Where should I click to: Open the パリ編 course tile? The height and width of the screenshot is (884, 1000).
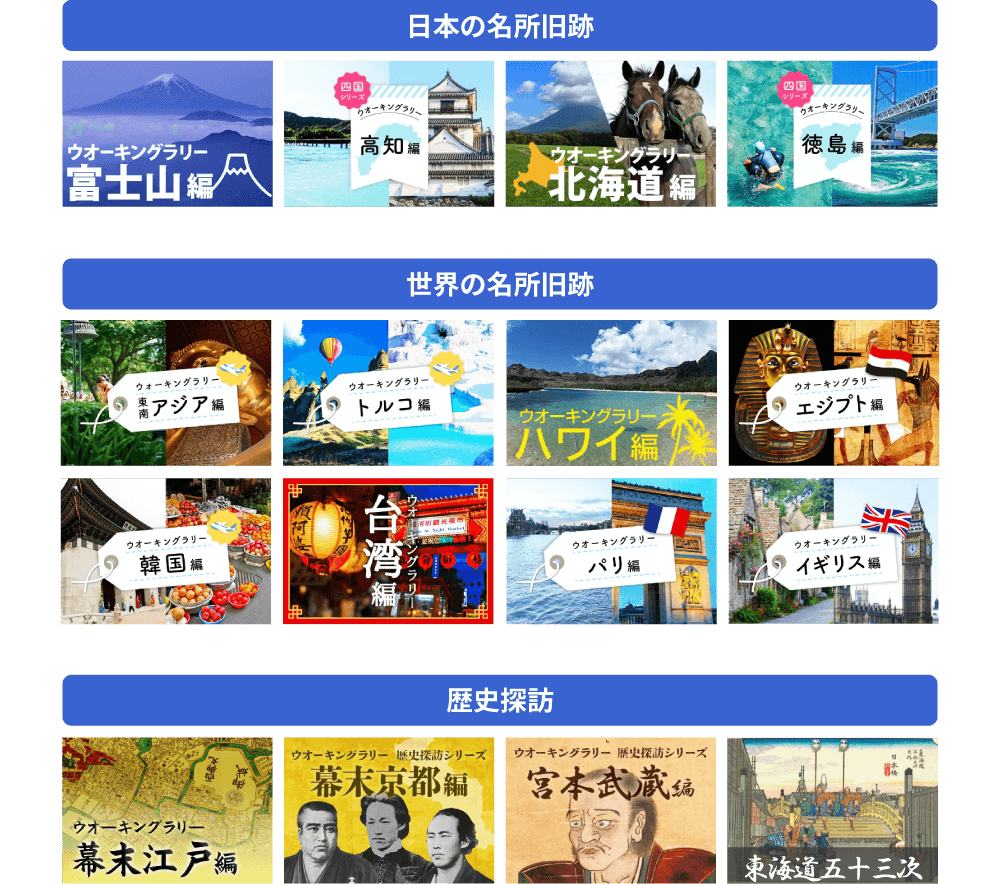(x=611, y=552)
